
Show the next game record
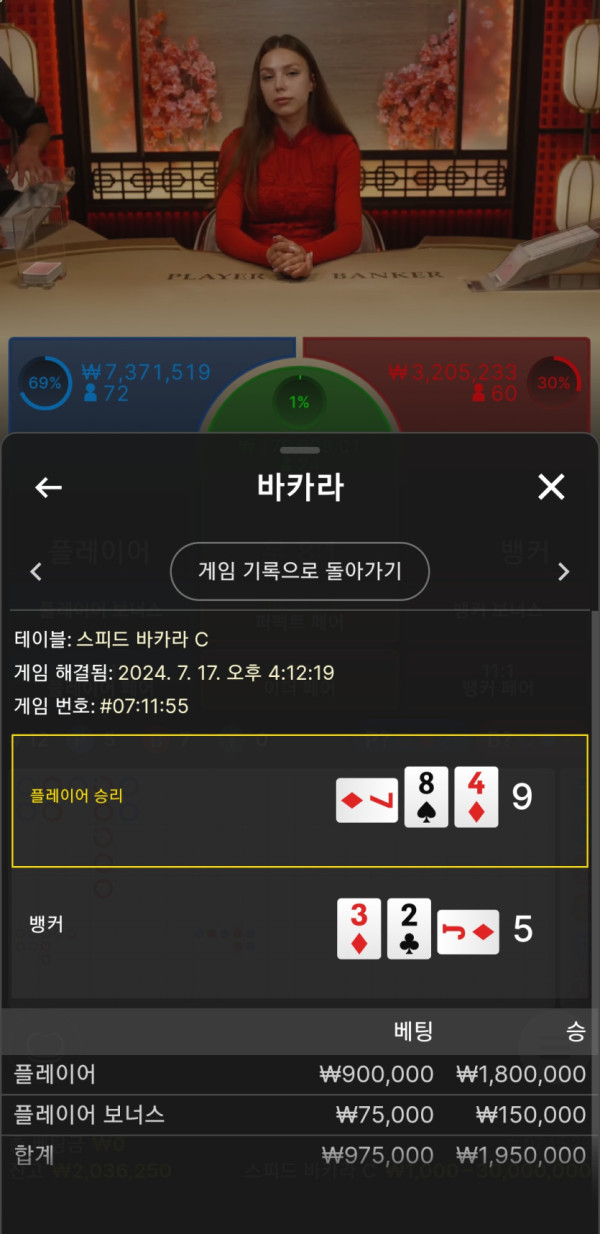coord(563,572)
